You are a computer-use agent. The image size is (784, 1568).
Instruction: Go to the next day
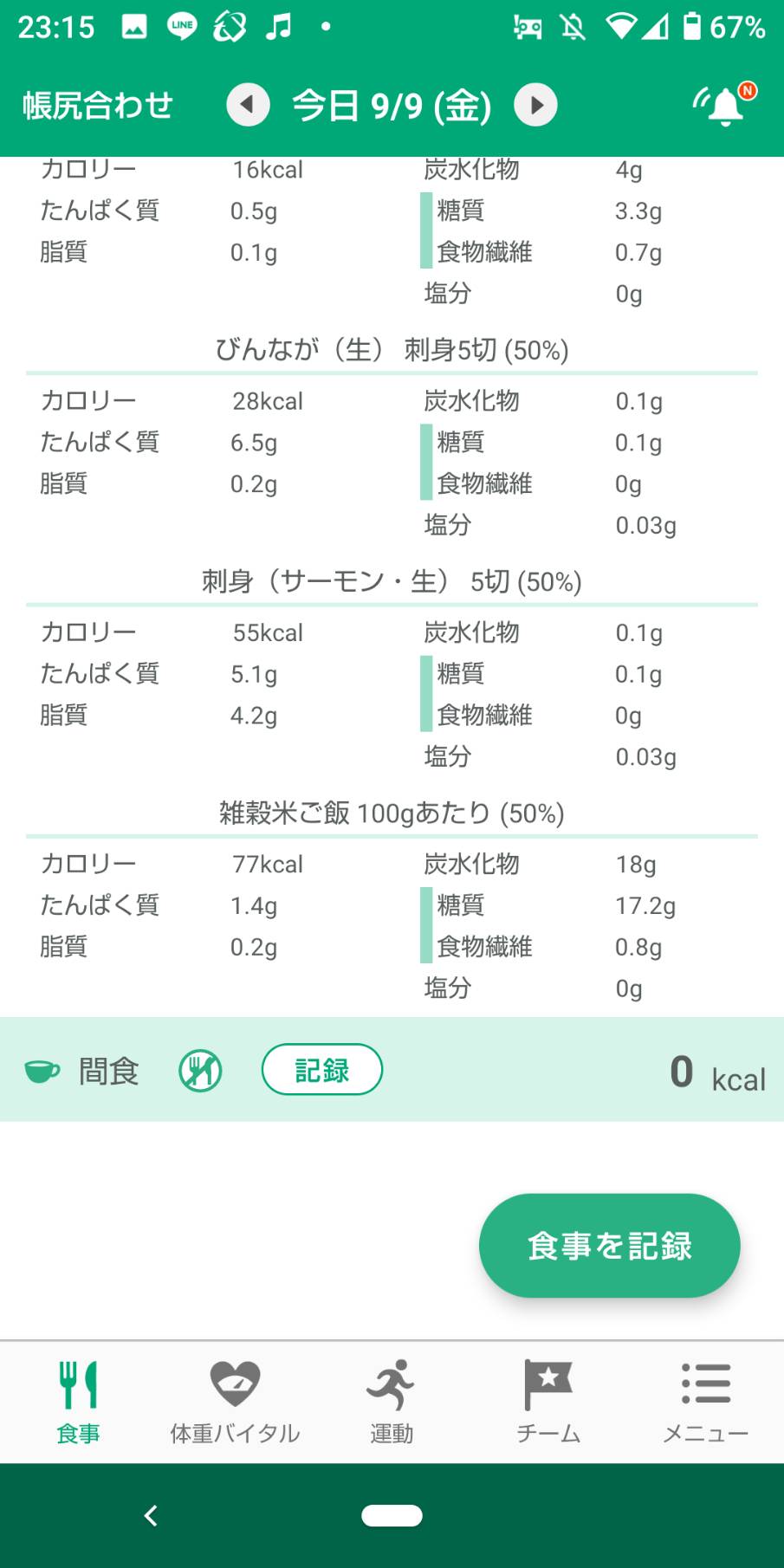pyautogui.click(x=535, y=105)
